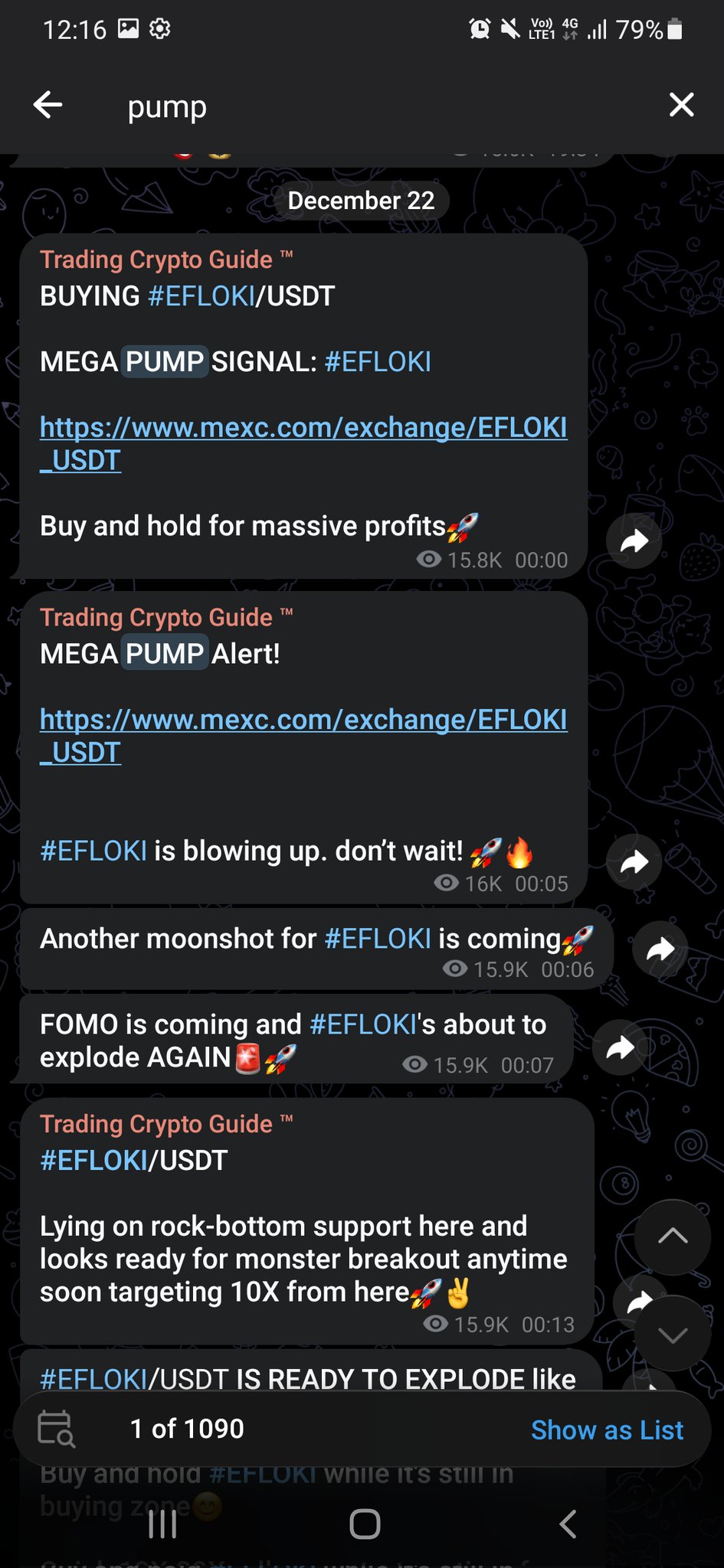Screen dimensions: 724x1568
Task: Jump to the previous search result
Action: [x=672, y=1236]
